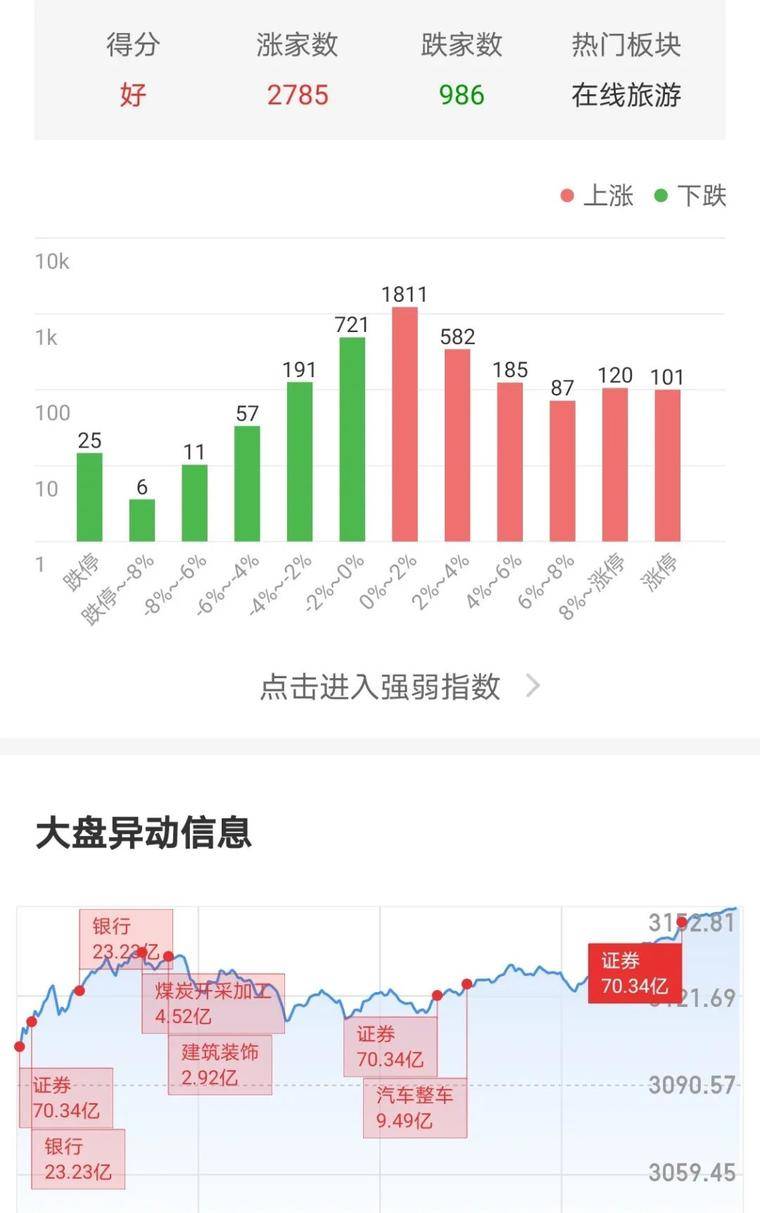This screenshot has width=760, height=1213.
Task: Open the 热门板块 section header
Action: [x=626, y=45]
